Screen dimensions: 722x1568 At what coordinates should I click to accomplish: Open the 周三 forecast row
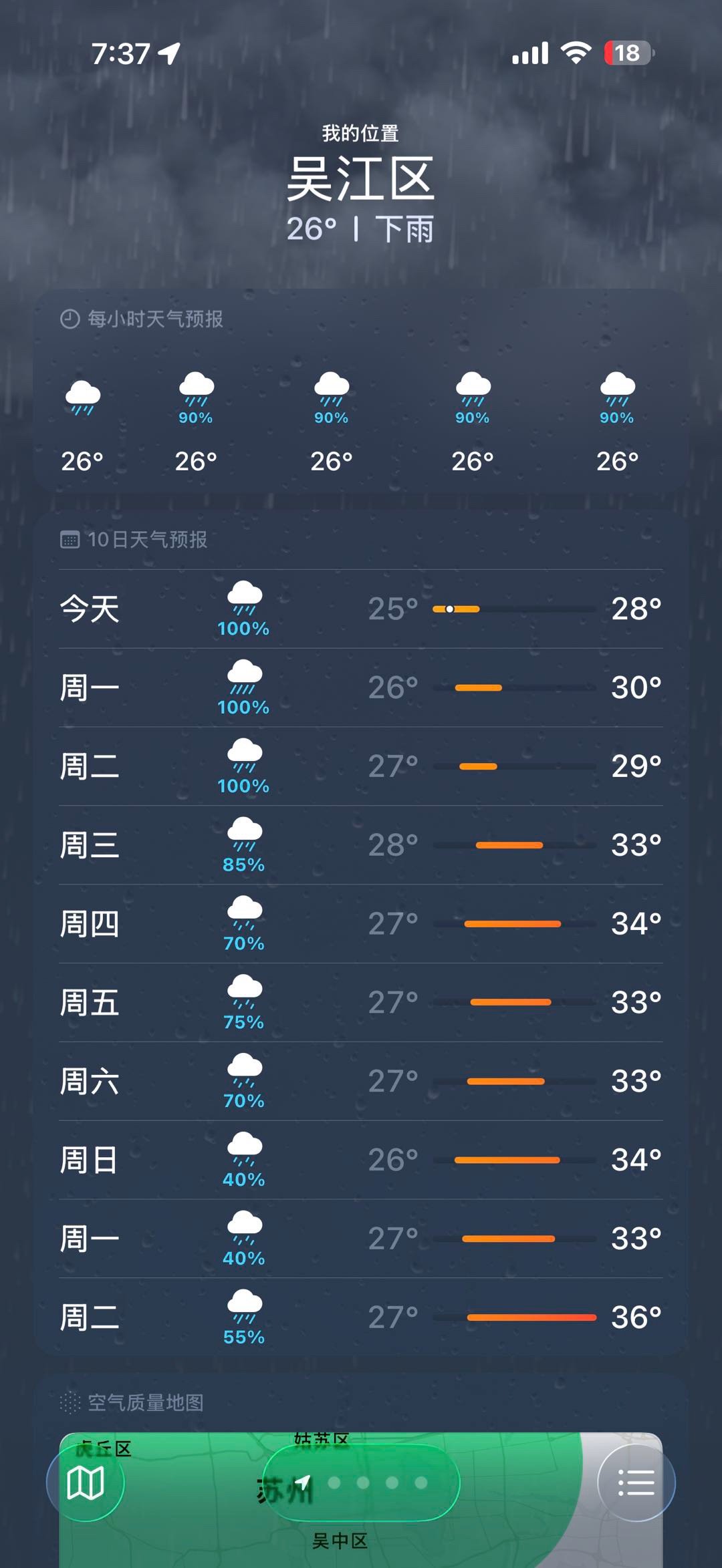click(x=361, y=845)
